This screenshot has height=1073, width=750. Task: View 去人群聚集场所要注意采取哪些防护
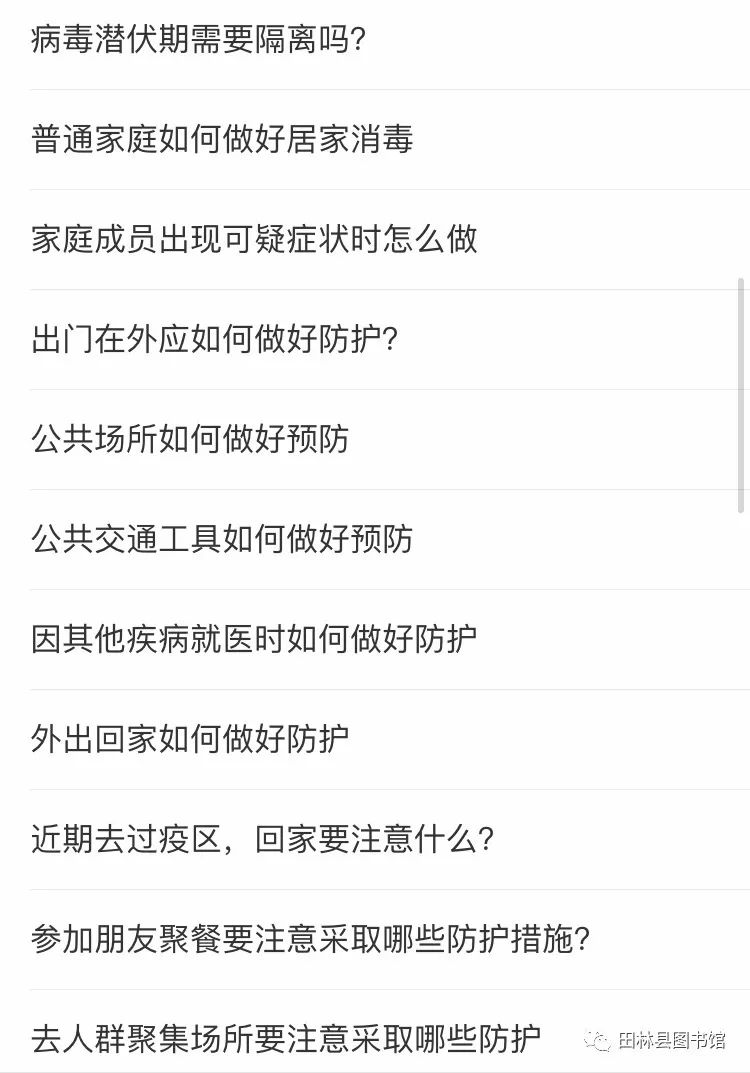286,1038
